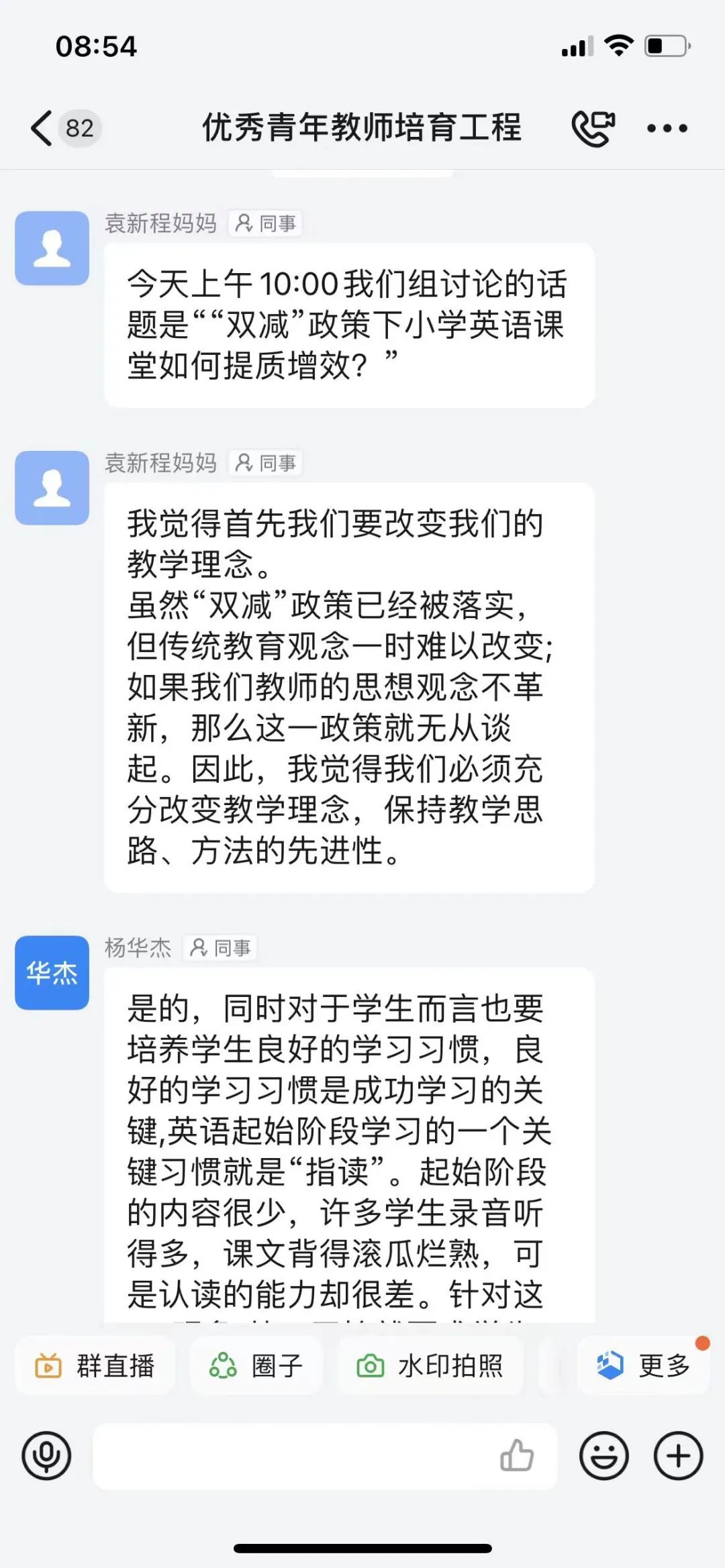
Task: Check the 82 unread count badge
Action: [79, 129]
